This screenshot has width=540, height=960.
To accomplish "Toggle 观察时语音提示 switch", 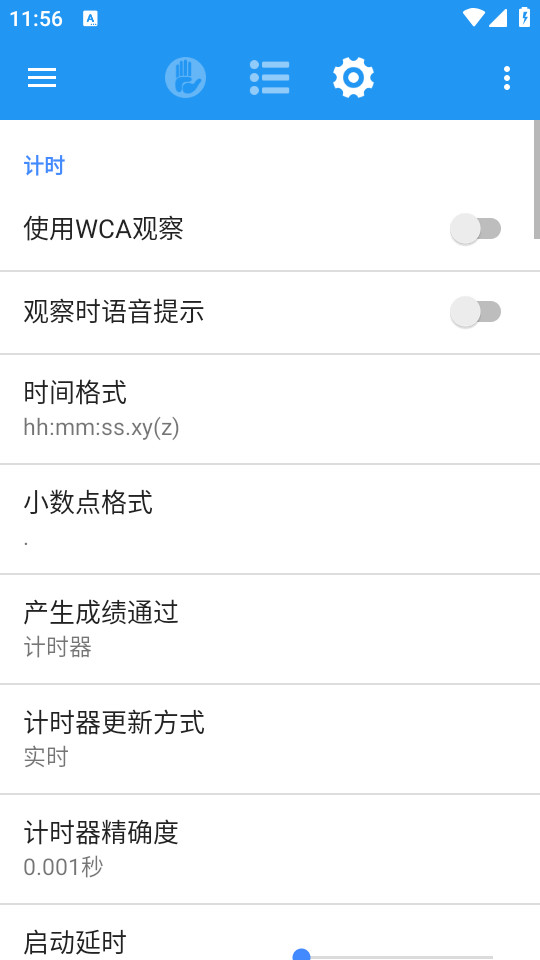I will (x=476, y=312).
